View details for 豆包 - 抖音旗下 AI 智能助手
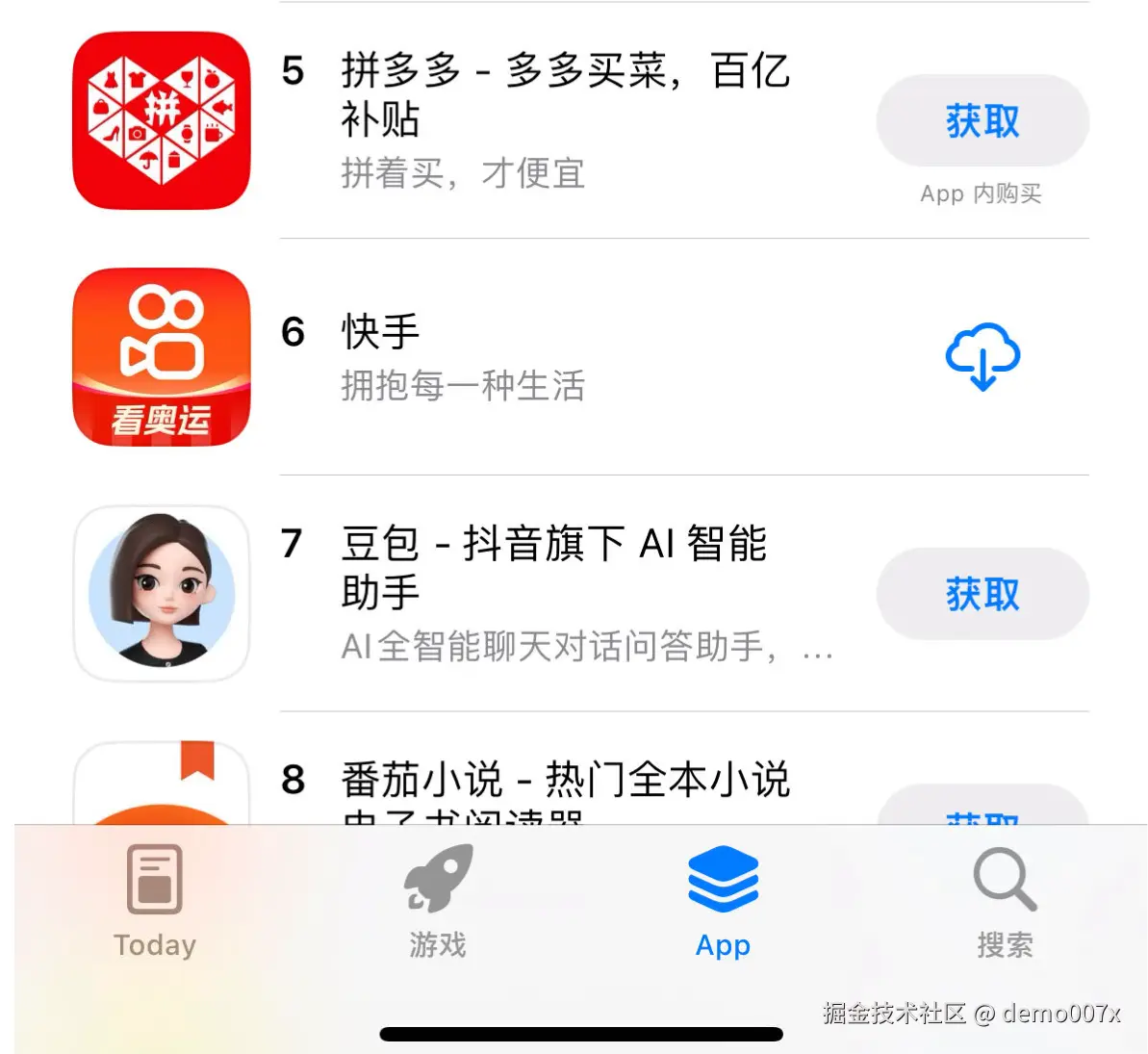 click(553, 568)
